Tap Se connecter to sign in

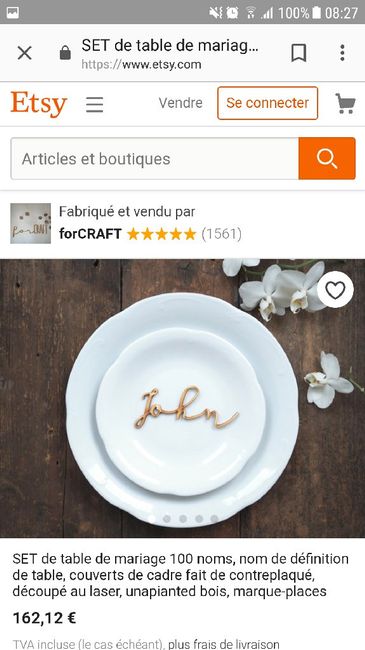(268, 103)
